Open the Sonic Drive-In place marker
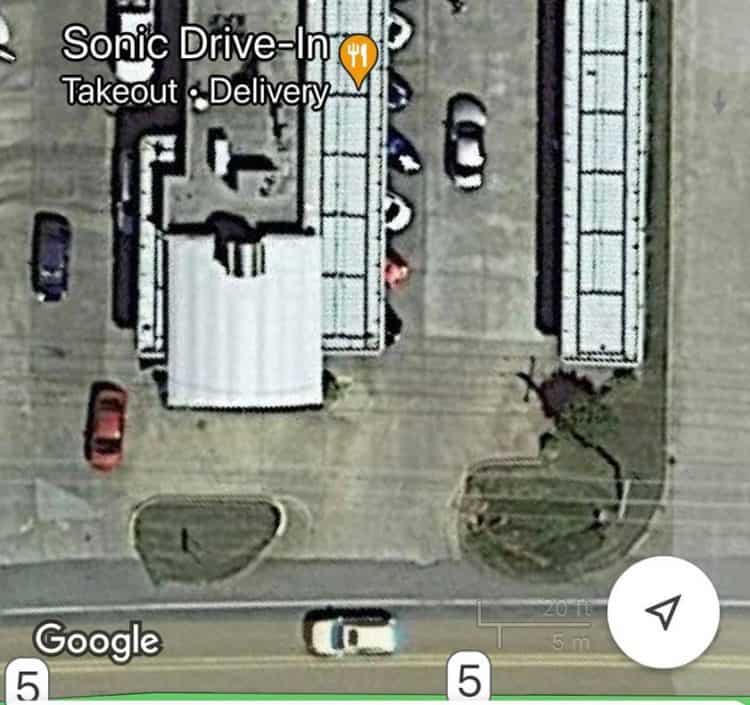 358,58
